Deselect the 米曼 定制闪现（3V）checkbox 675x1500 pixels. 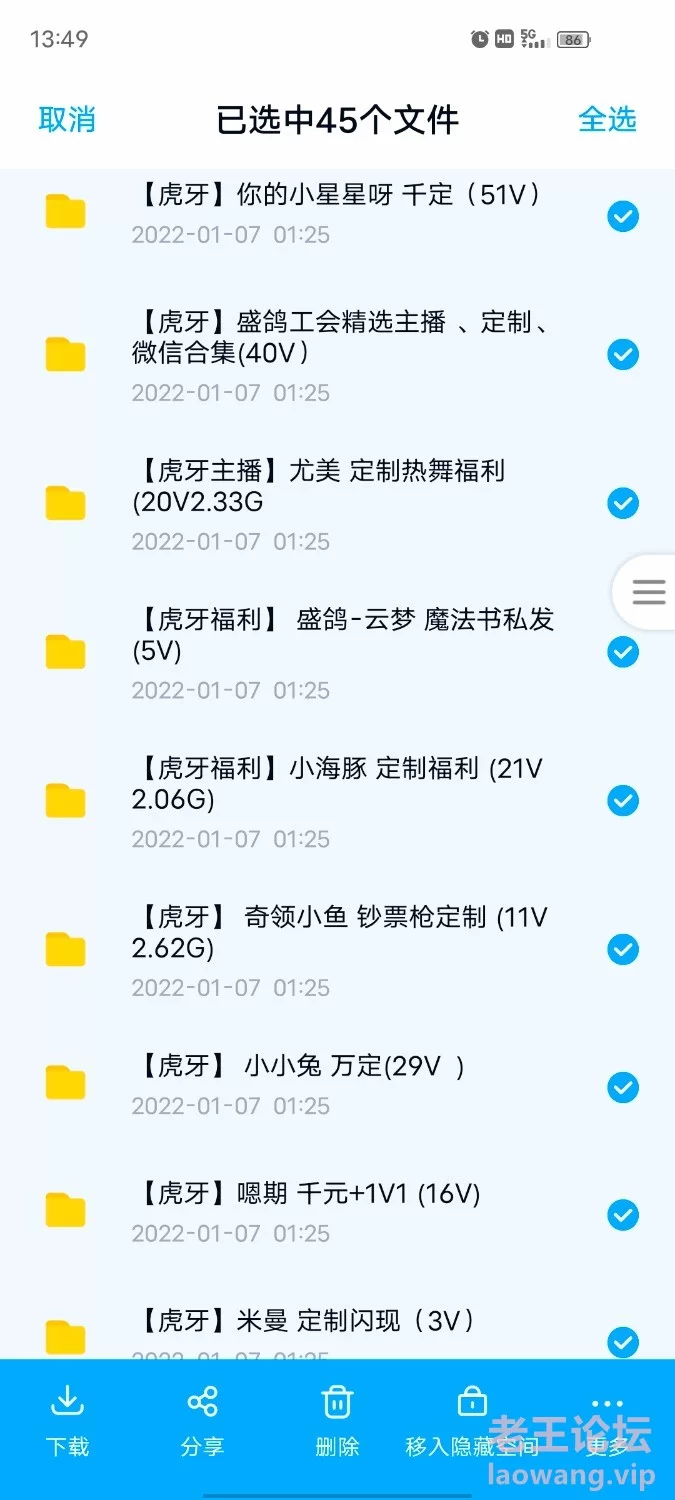(x=623, y=1342)
